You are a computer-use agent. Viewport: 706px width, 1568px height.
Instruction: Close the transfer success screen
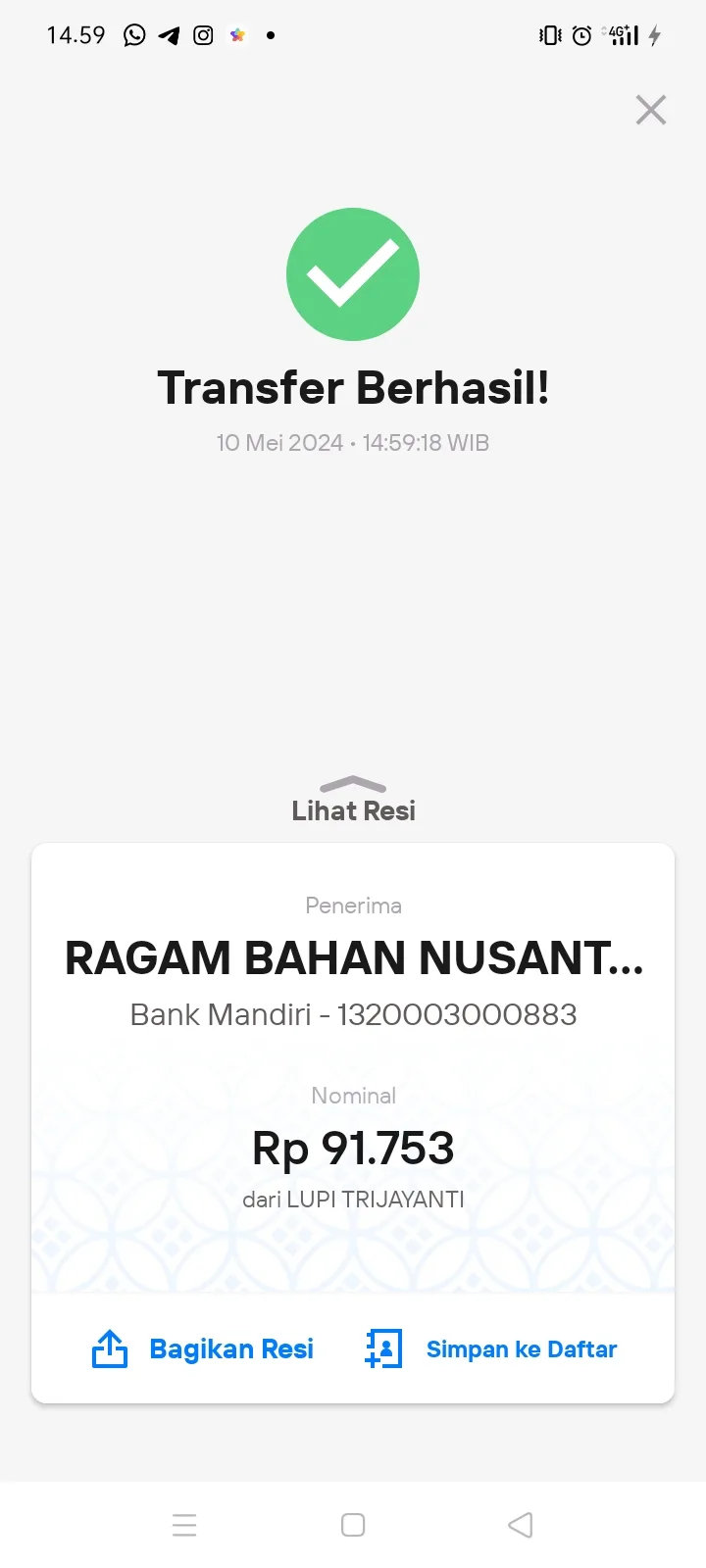tap(651, 110)
